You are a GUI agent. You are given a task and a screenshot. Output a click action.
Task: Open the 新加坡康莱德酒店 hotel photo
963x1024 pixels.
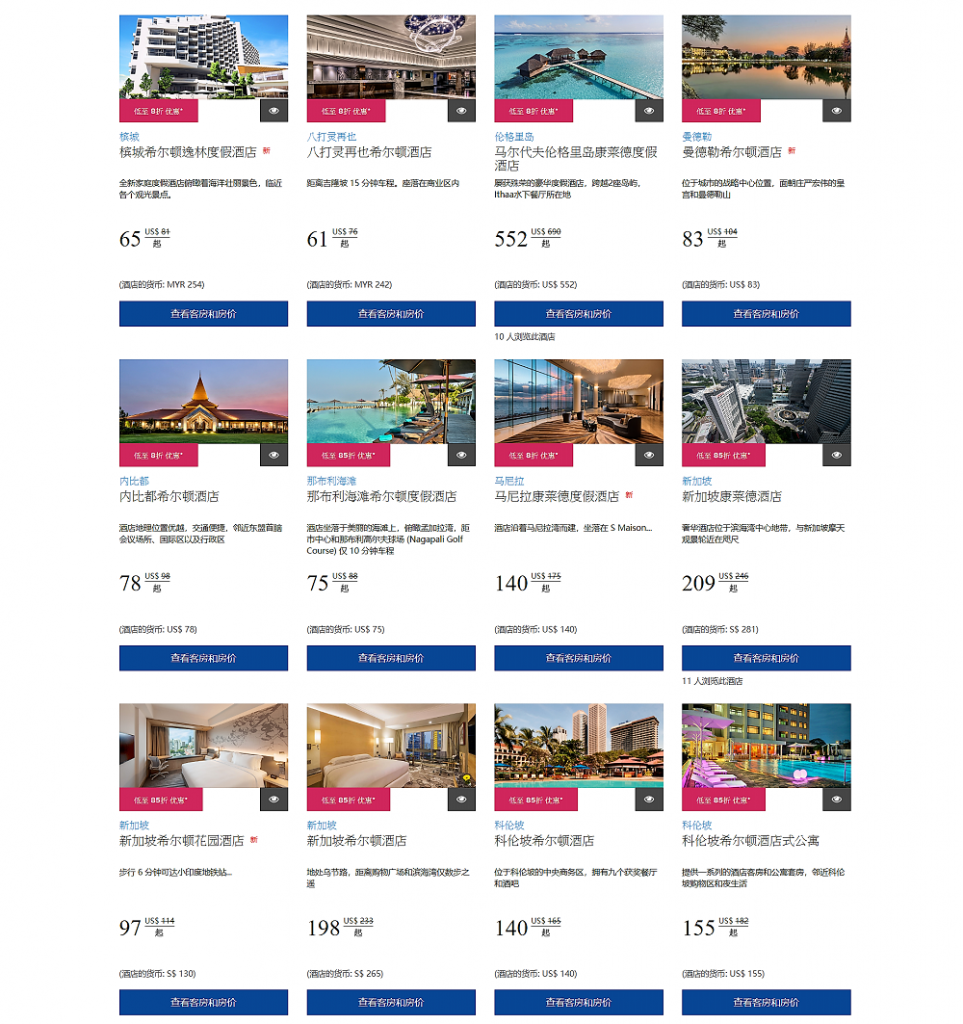766,400
